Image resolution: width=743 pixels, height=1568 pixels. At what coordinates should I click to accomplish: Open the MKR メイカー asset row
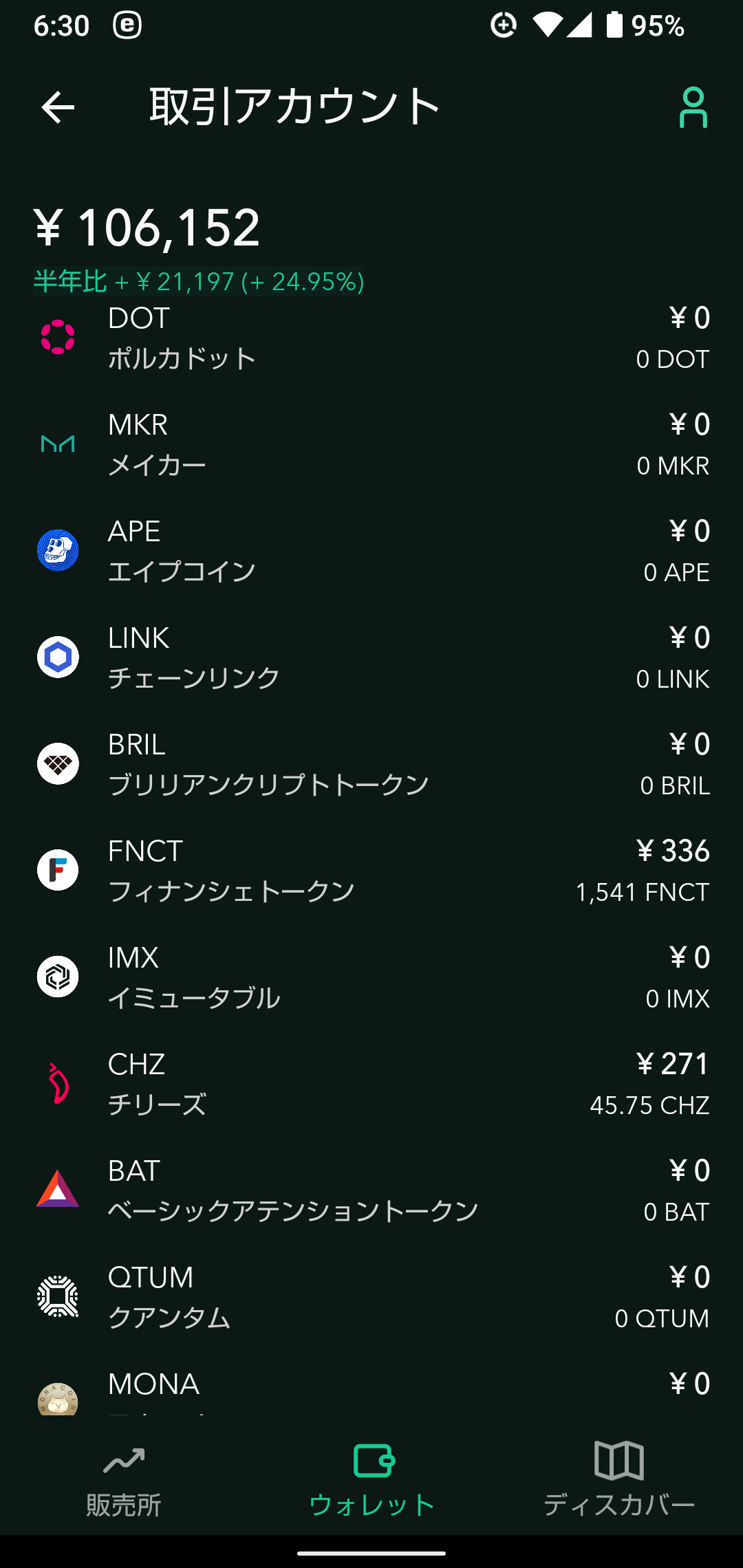click(371, 444)
